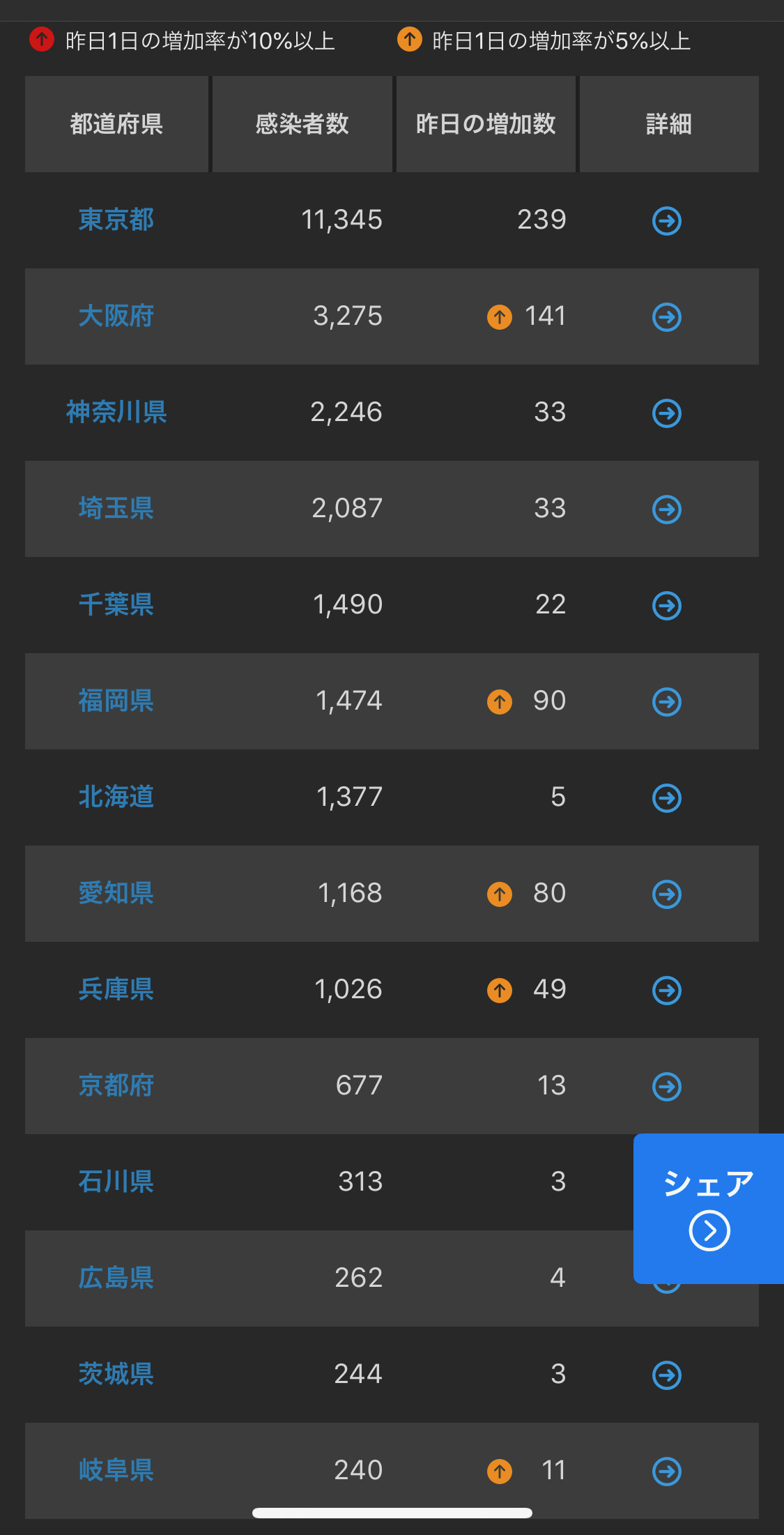Open 北海道 prefecture link
Viewport: 784px width, 1535px height.
(x=116, y=797)
